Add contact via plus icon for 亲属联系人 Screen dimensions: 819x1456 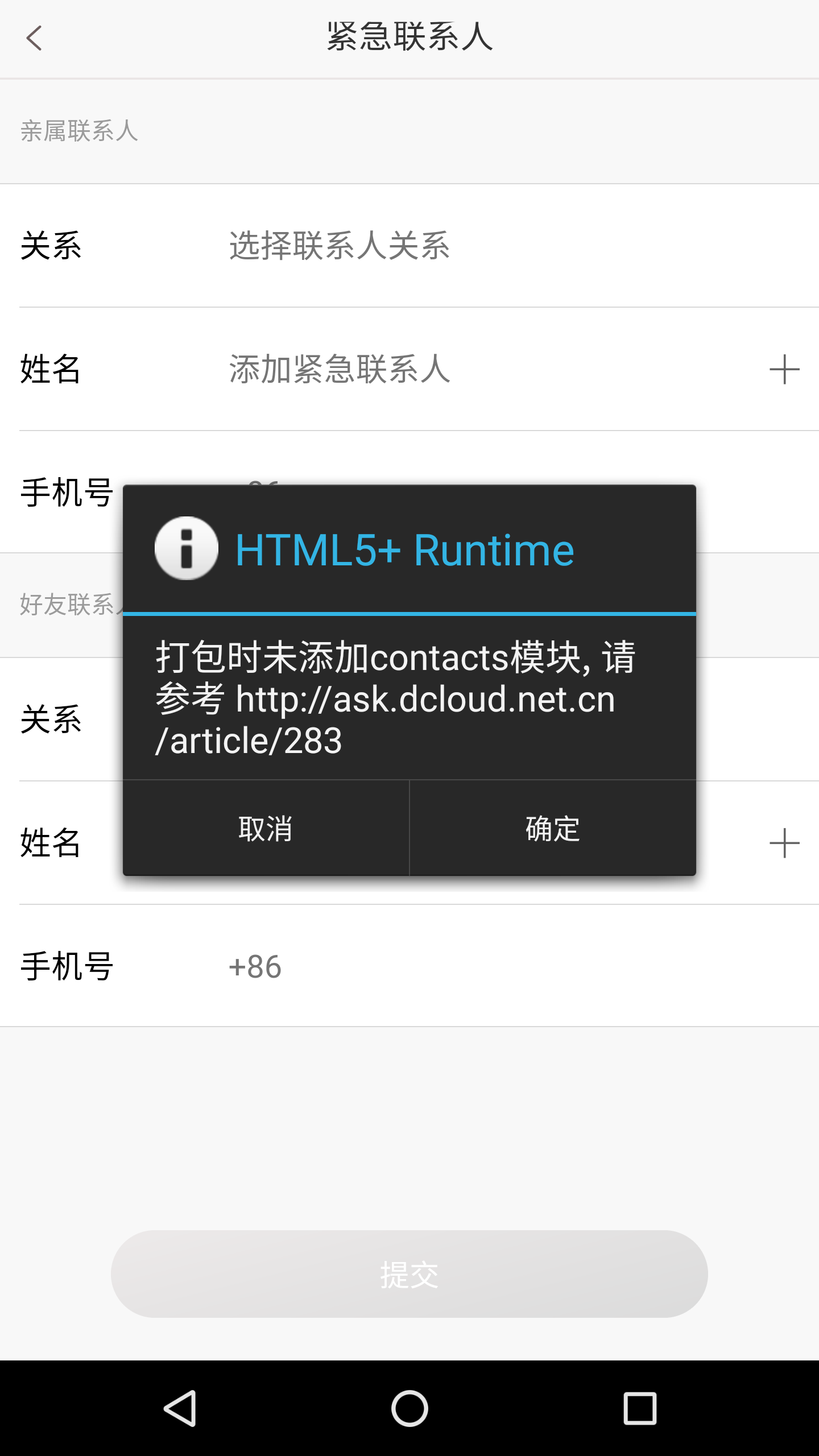coord(784,369)
